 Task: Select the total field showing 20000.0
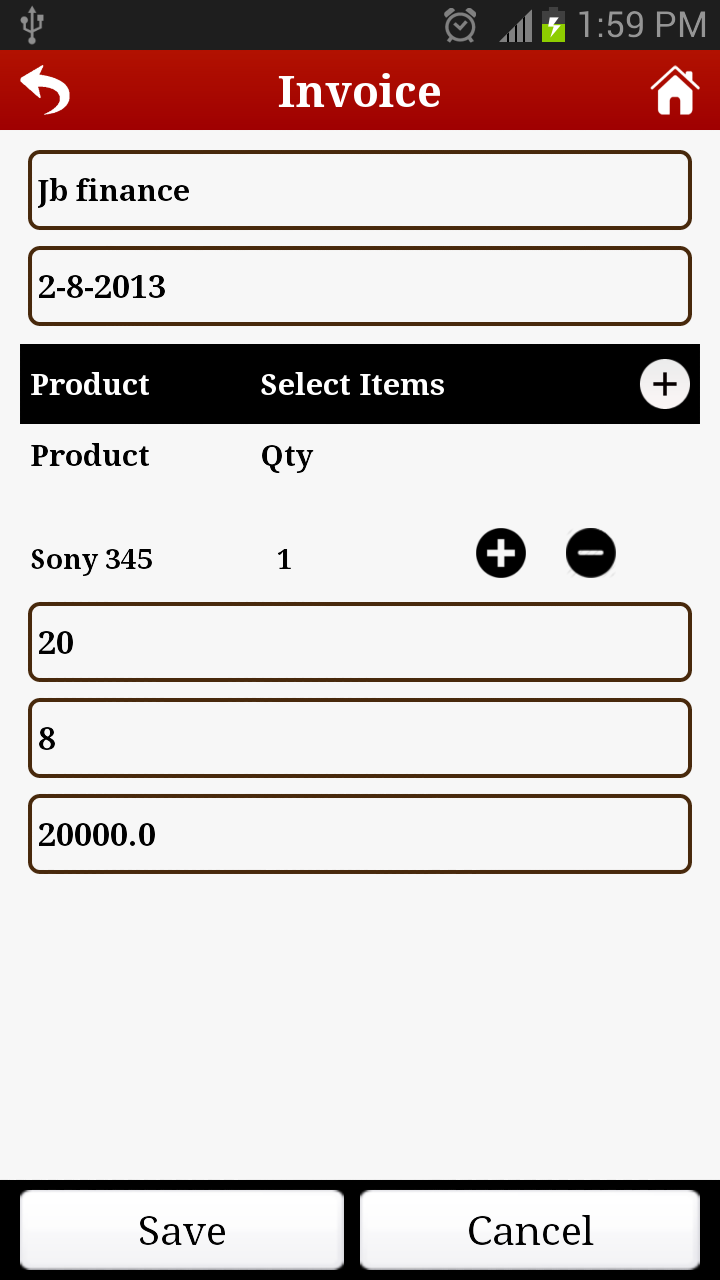(x=360, y=834)
